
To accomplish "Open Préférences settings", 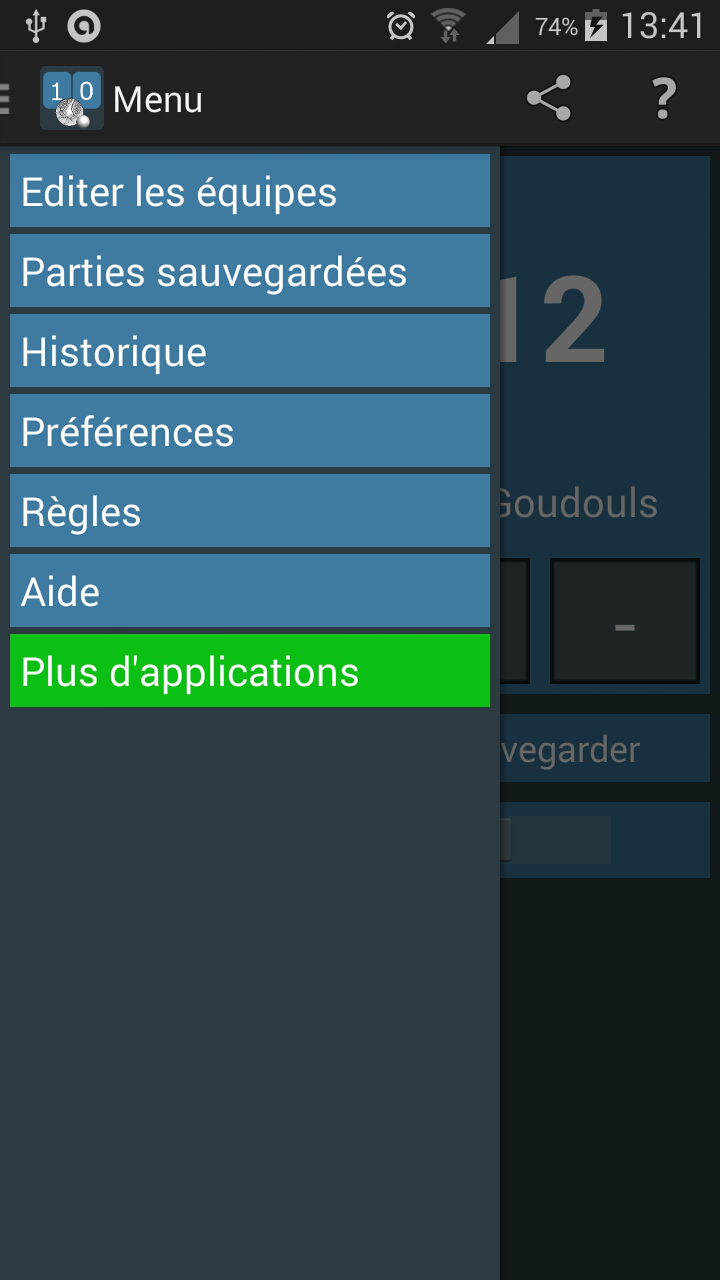I will click(250, 431).
